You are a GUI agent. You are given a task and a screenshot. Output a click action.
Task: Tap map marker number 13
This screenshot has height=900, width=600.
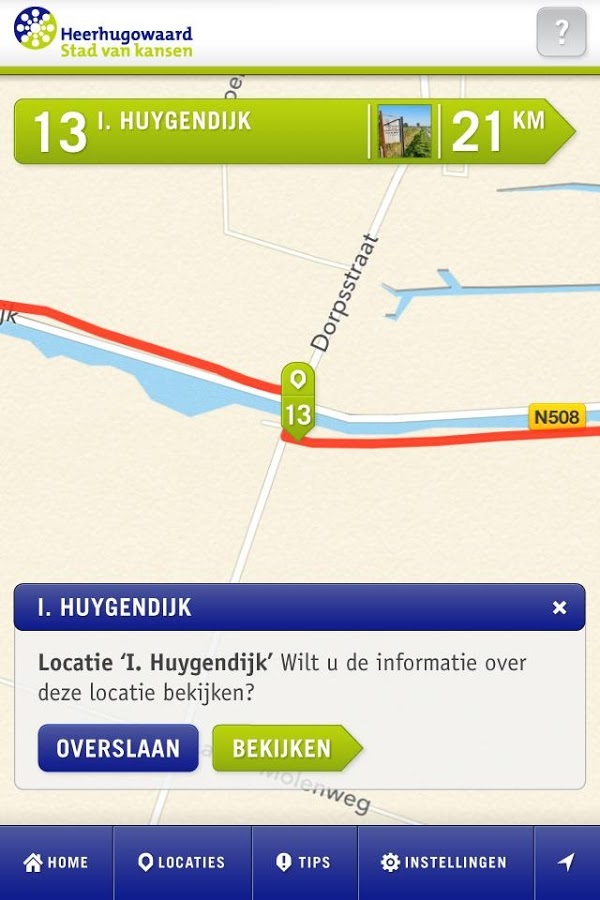pyautogui.click(x=297, y=402)
